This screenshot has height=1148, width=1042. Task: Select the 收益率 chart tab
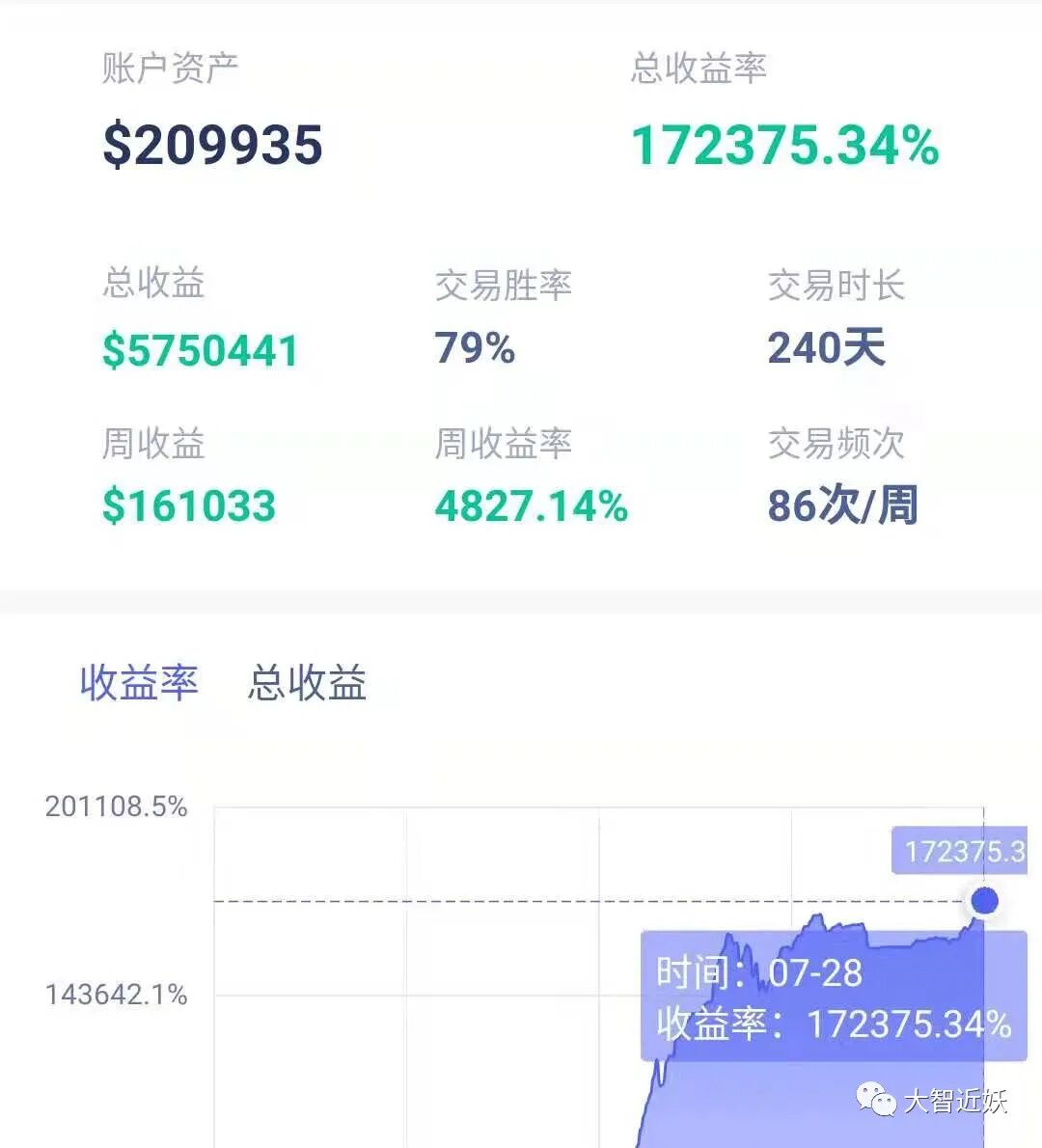[x=139, y=683]
